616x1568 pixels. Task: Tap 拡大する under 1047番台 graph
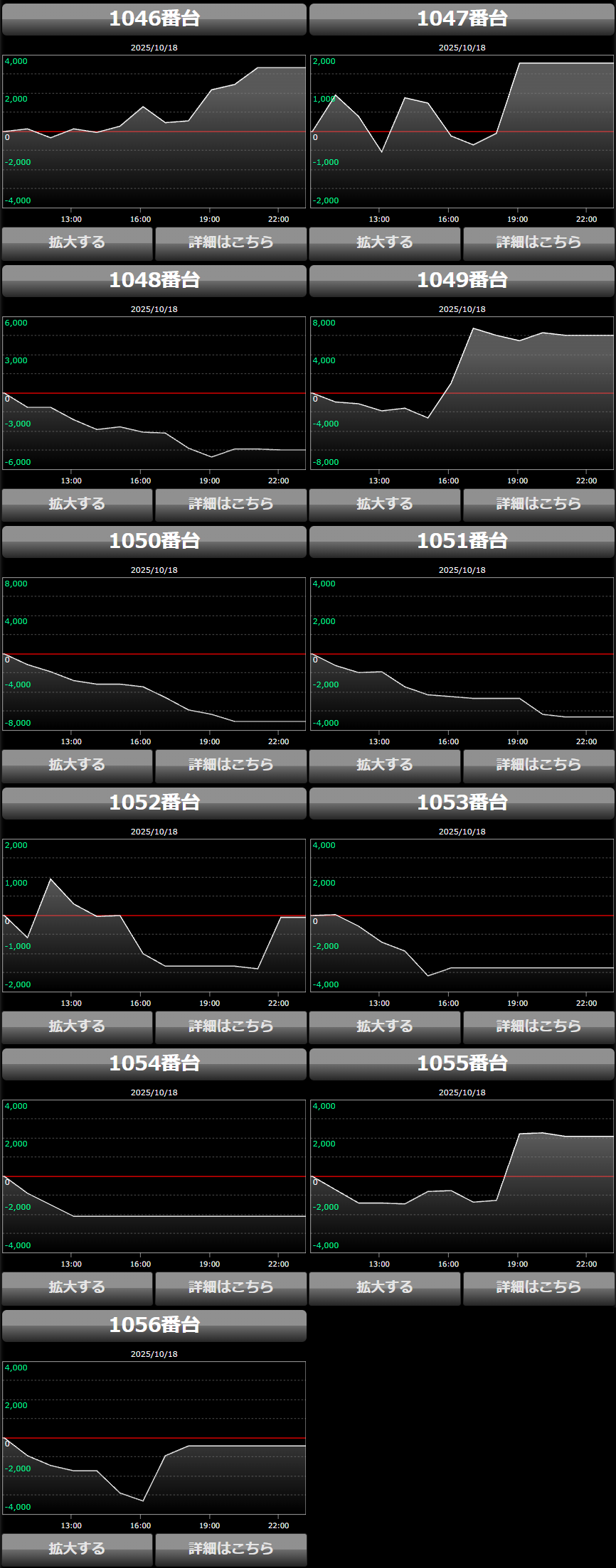coord(385,243)
